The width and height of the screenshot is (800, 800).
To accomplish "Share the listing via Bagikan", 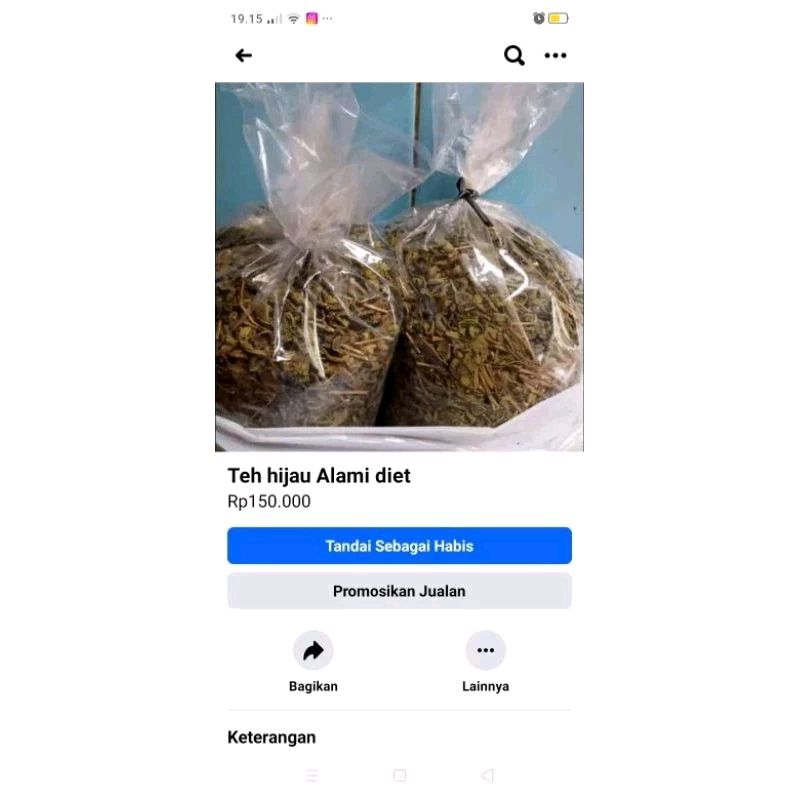I will 313,652.
